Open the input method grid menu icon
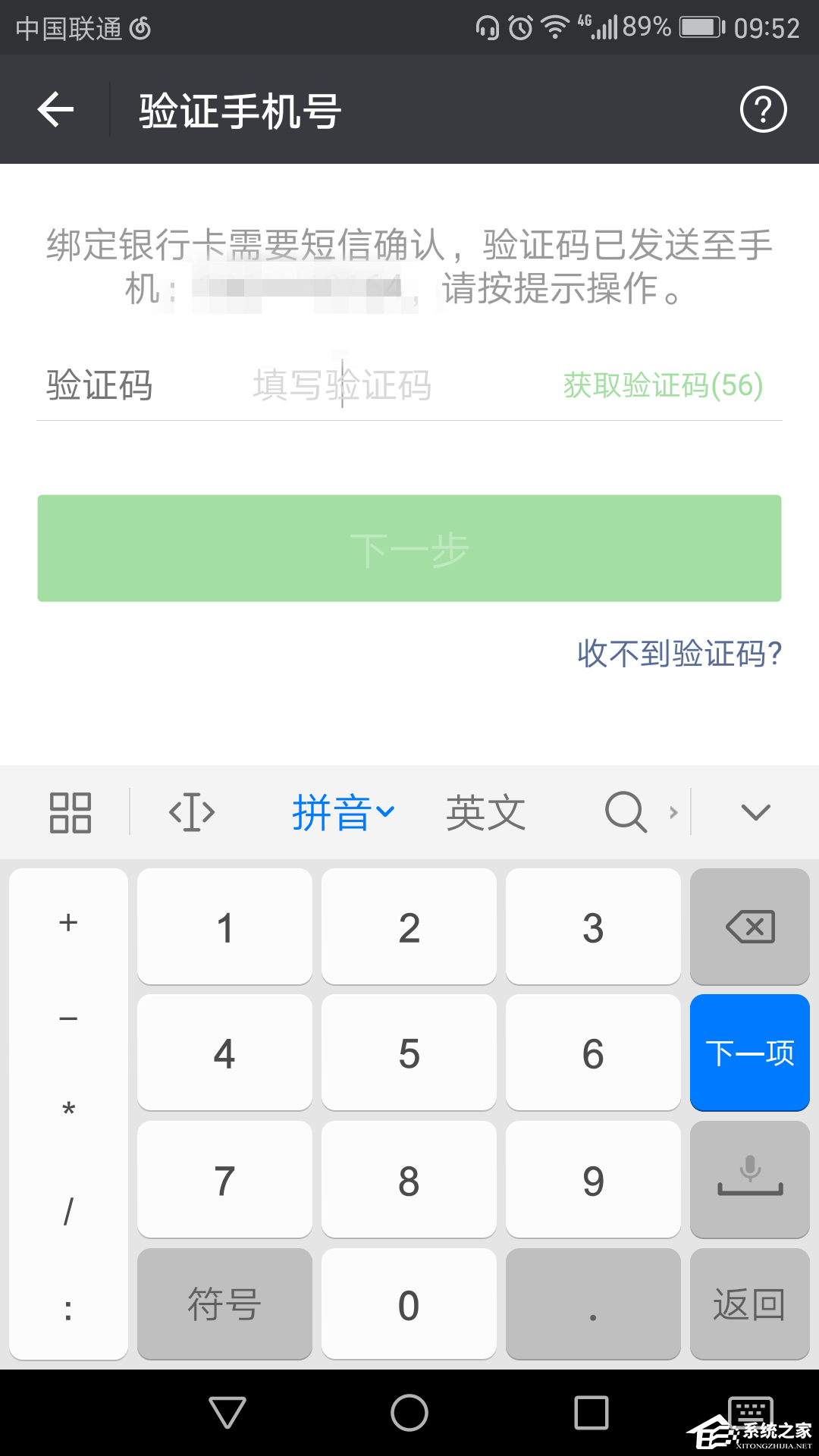 (x=71, y=811)
